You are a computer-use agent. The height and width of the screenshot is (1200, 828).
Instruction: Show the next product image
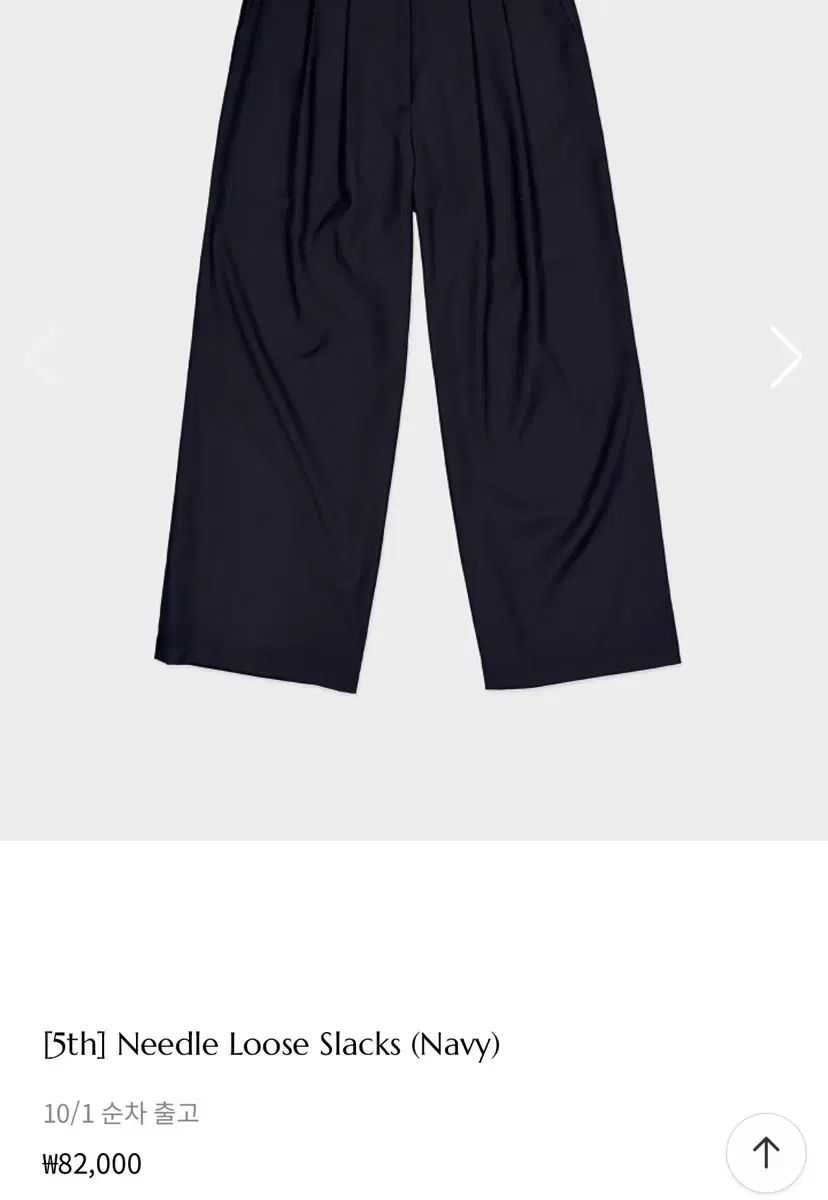[x=786, y=357]
